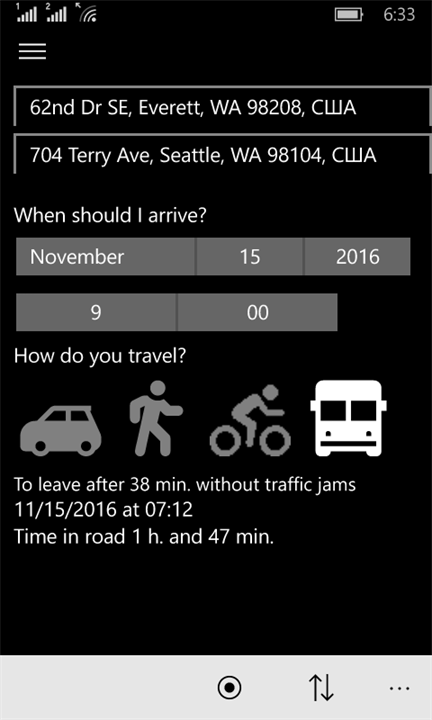
Task: Open the hamburger menu
Action: pos(32,51)
